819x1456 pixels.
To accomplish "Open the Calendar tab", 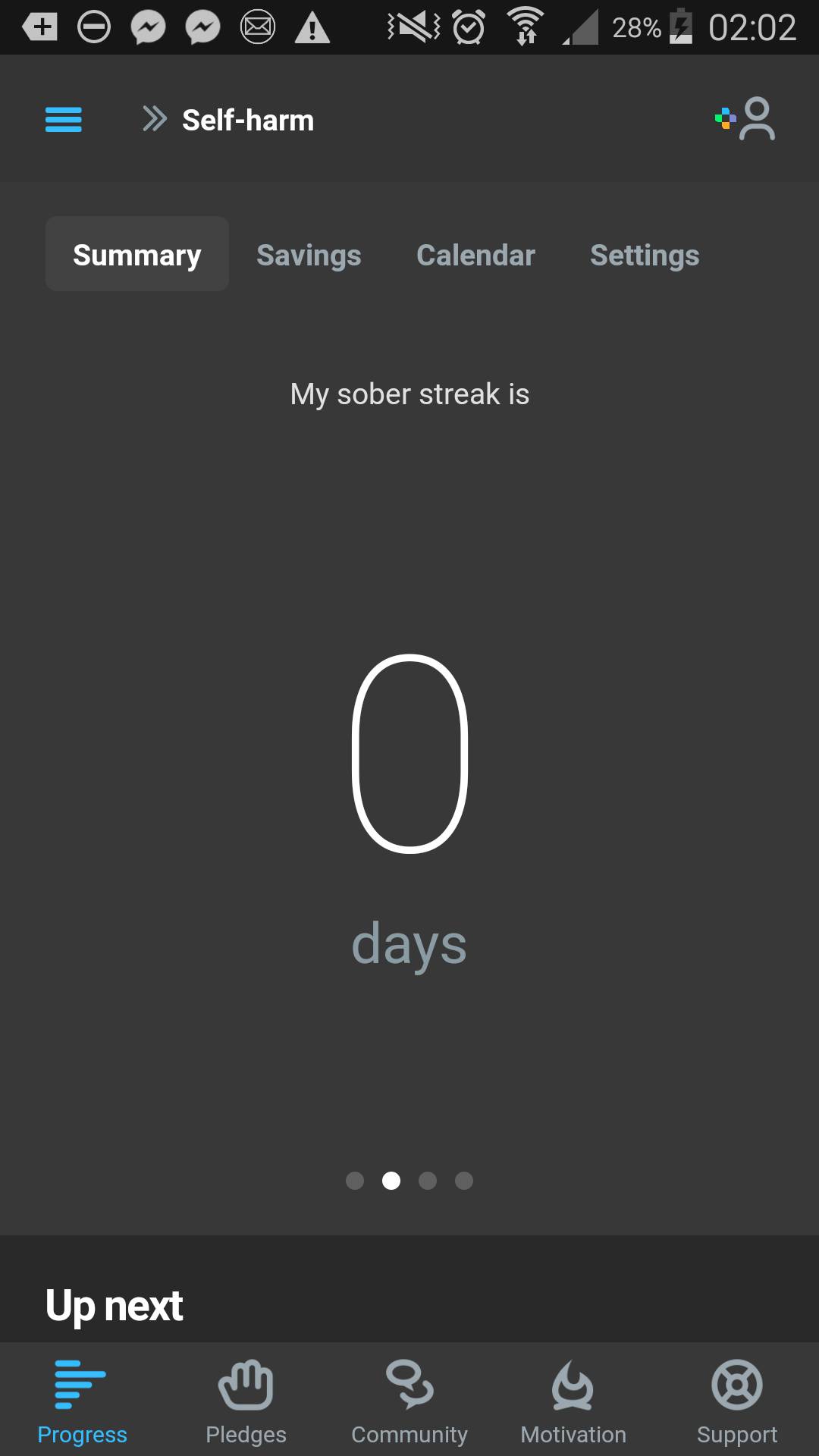I will [475, 255].
